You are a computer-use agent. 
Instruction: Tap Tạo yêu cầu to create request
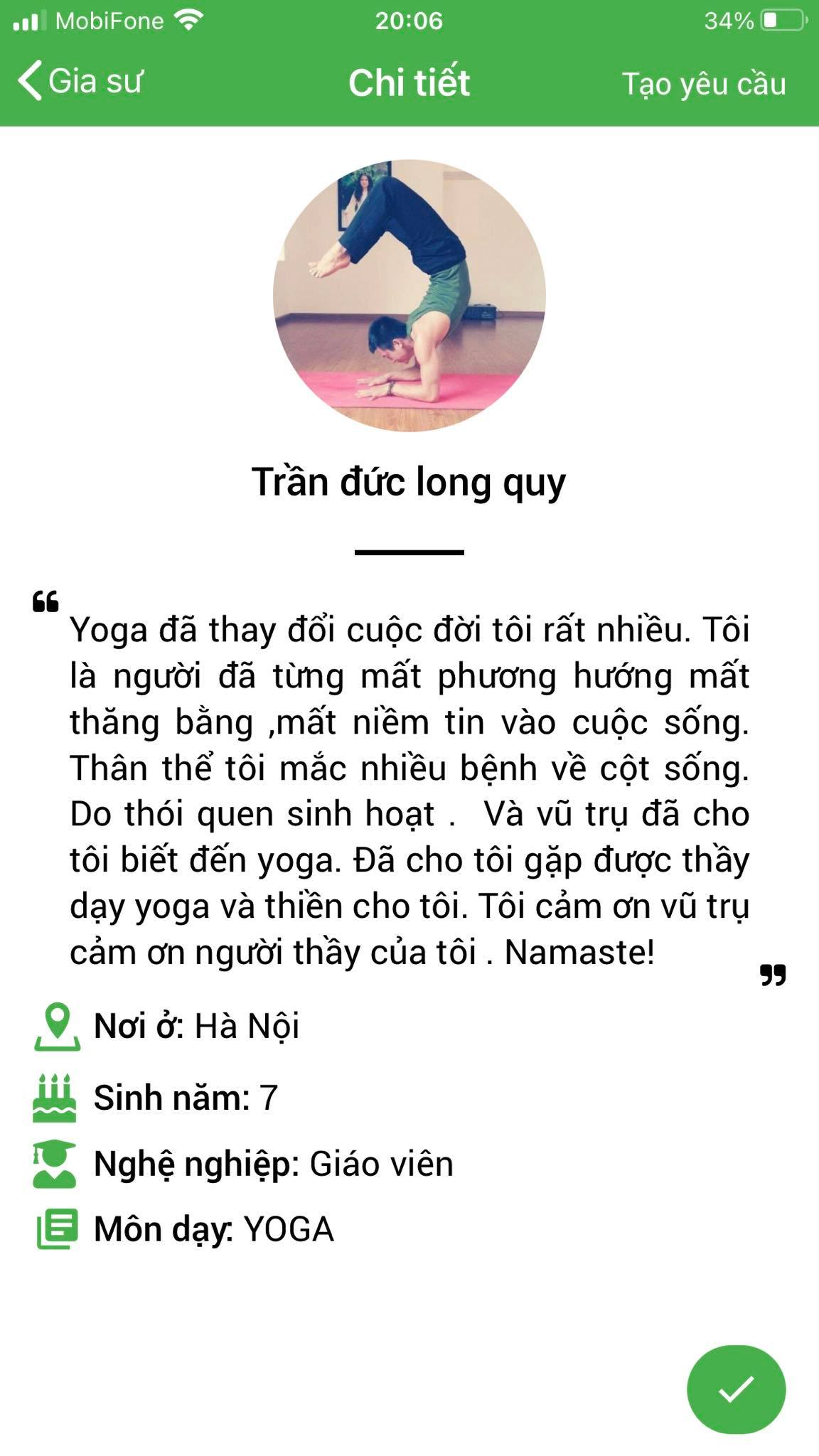tap(704, 84)
